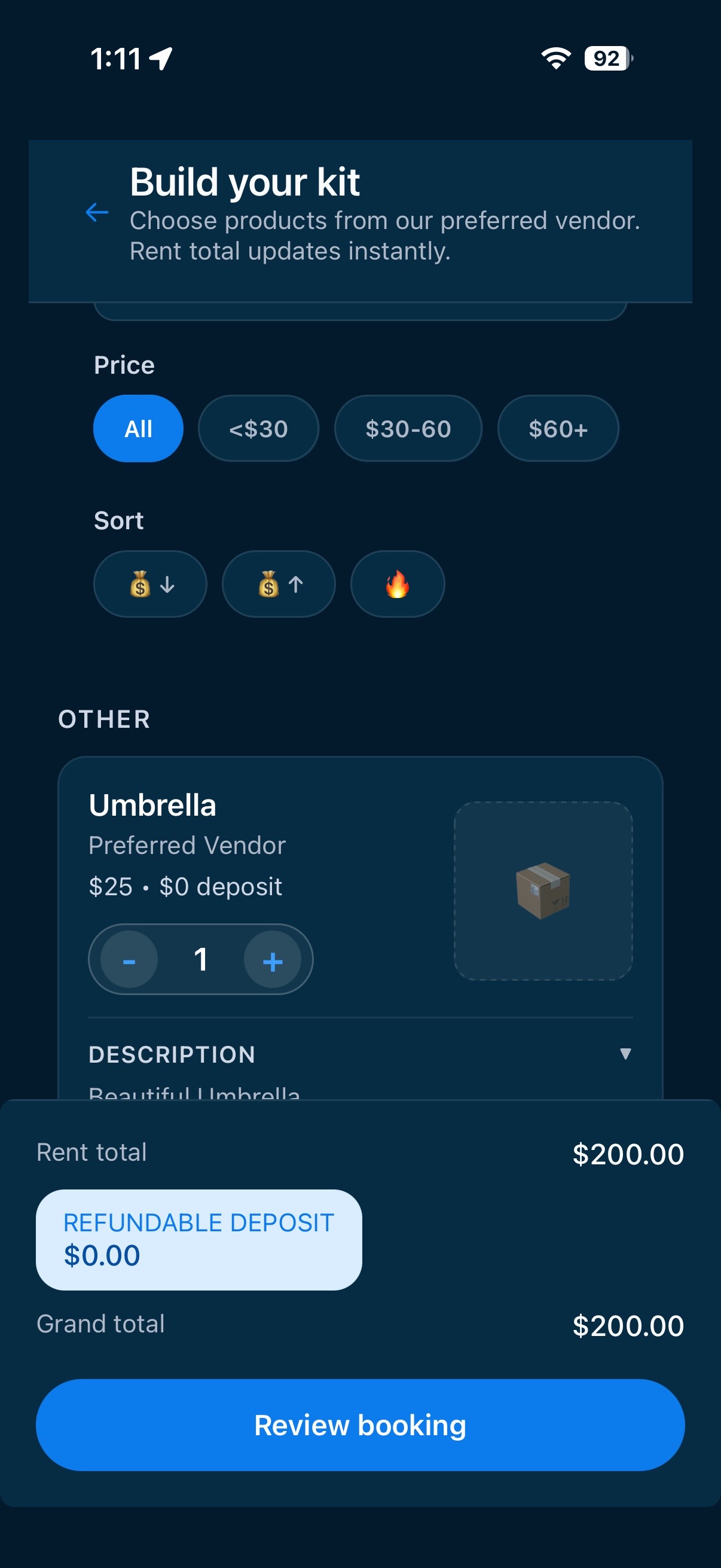
Task: Tap Review booking
Action: (x=360, y=1425)
